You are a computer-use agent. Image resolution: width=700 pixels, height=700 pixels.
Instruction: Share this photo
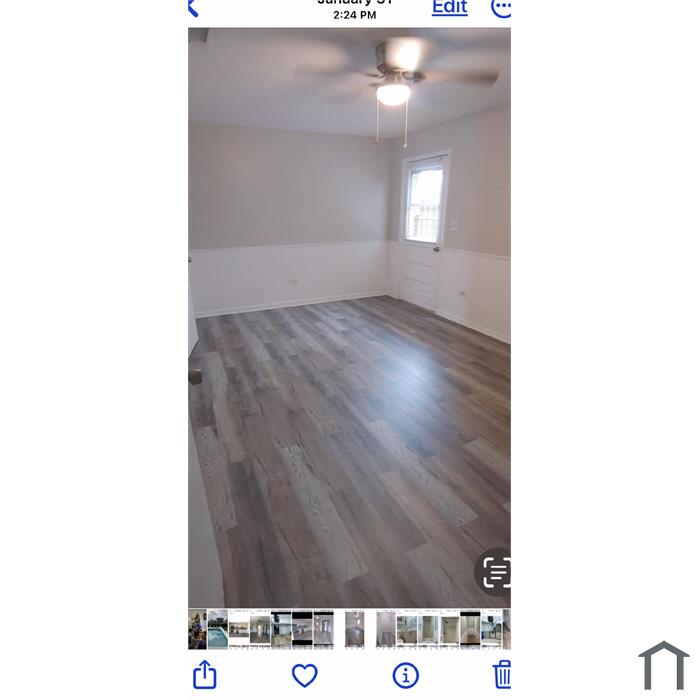205,674
